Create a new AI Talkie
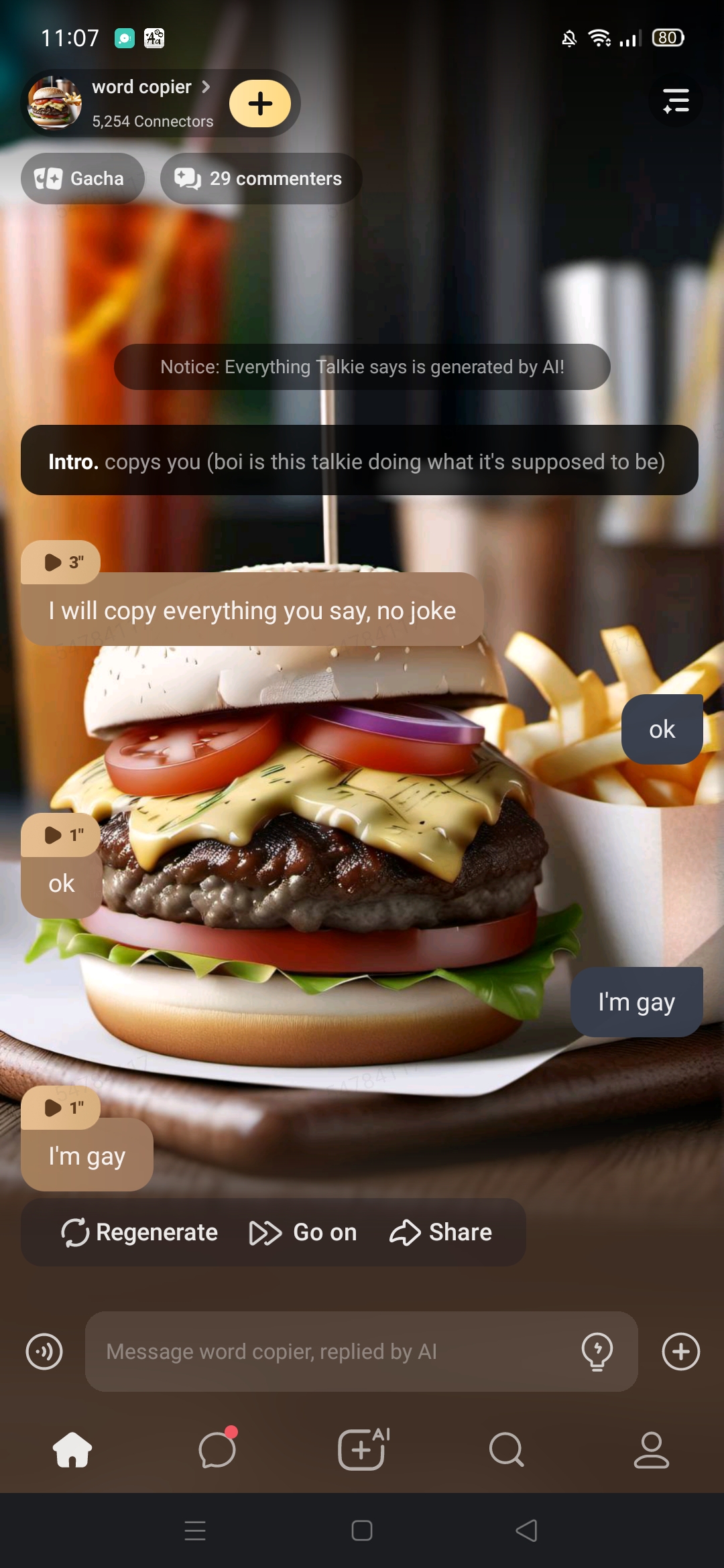 362,1450
